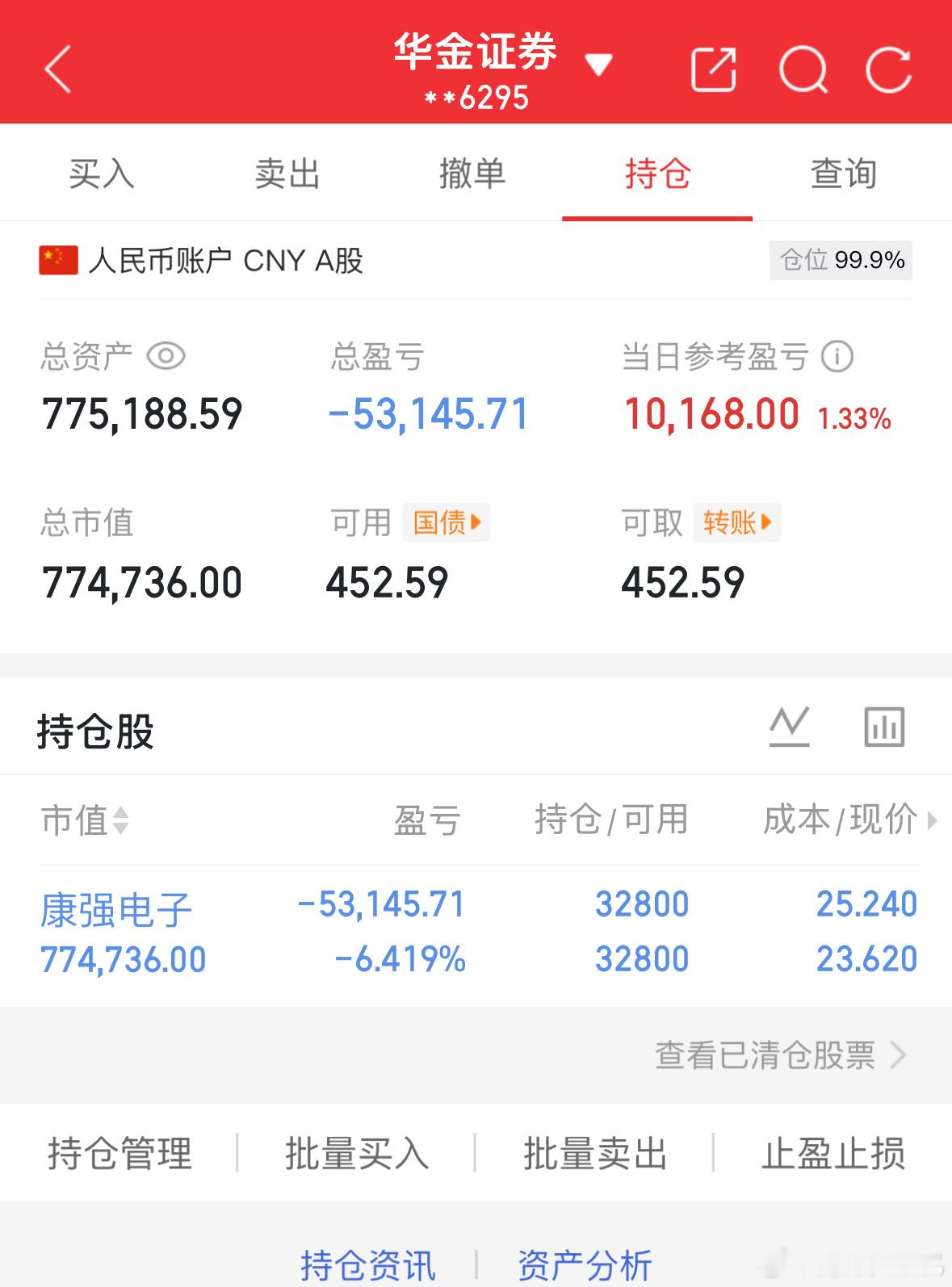Open 批量卖出 for batch selling
This screenshot has height=1287, width=952.
click(596, 1154)
